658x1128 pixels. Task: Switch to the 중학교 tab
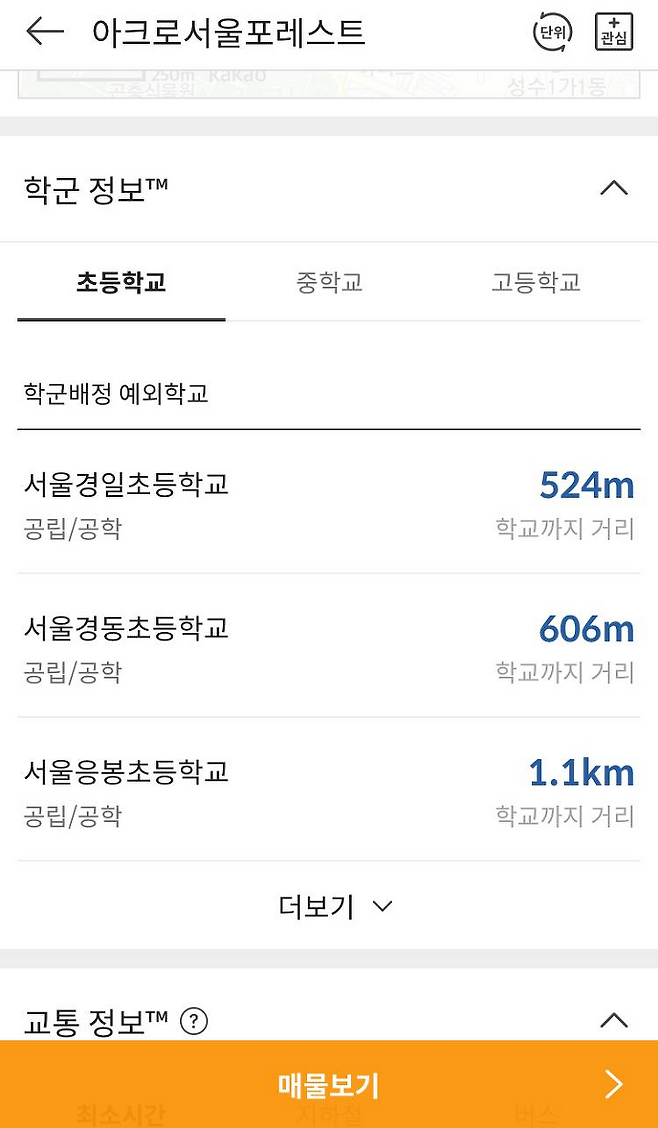[x=329, y=282]
